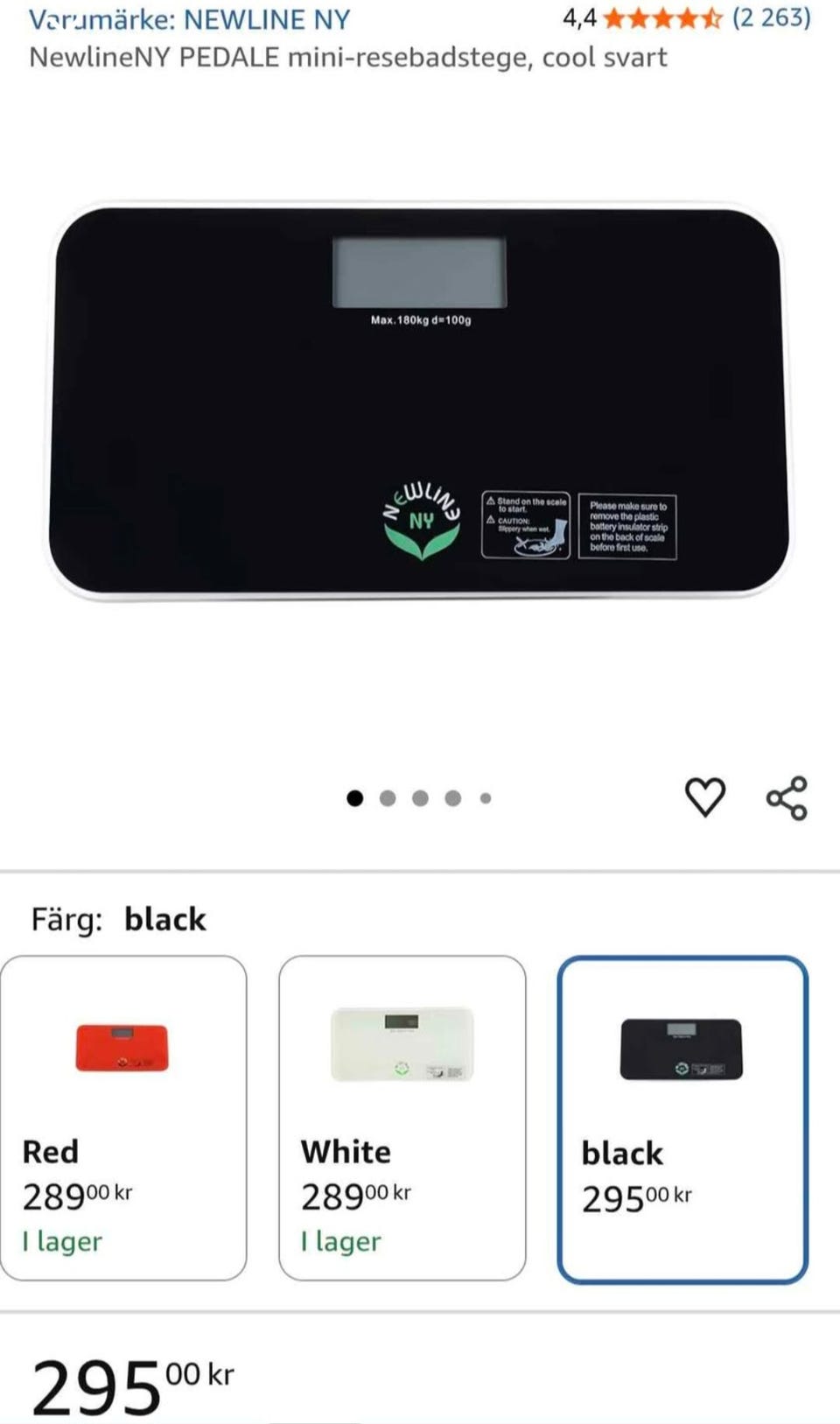
Task: Select the Red color option
Action: (x=123, y=1118)
